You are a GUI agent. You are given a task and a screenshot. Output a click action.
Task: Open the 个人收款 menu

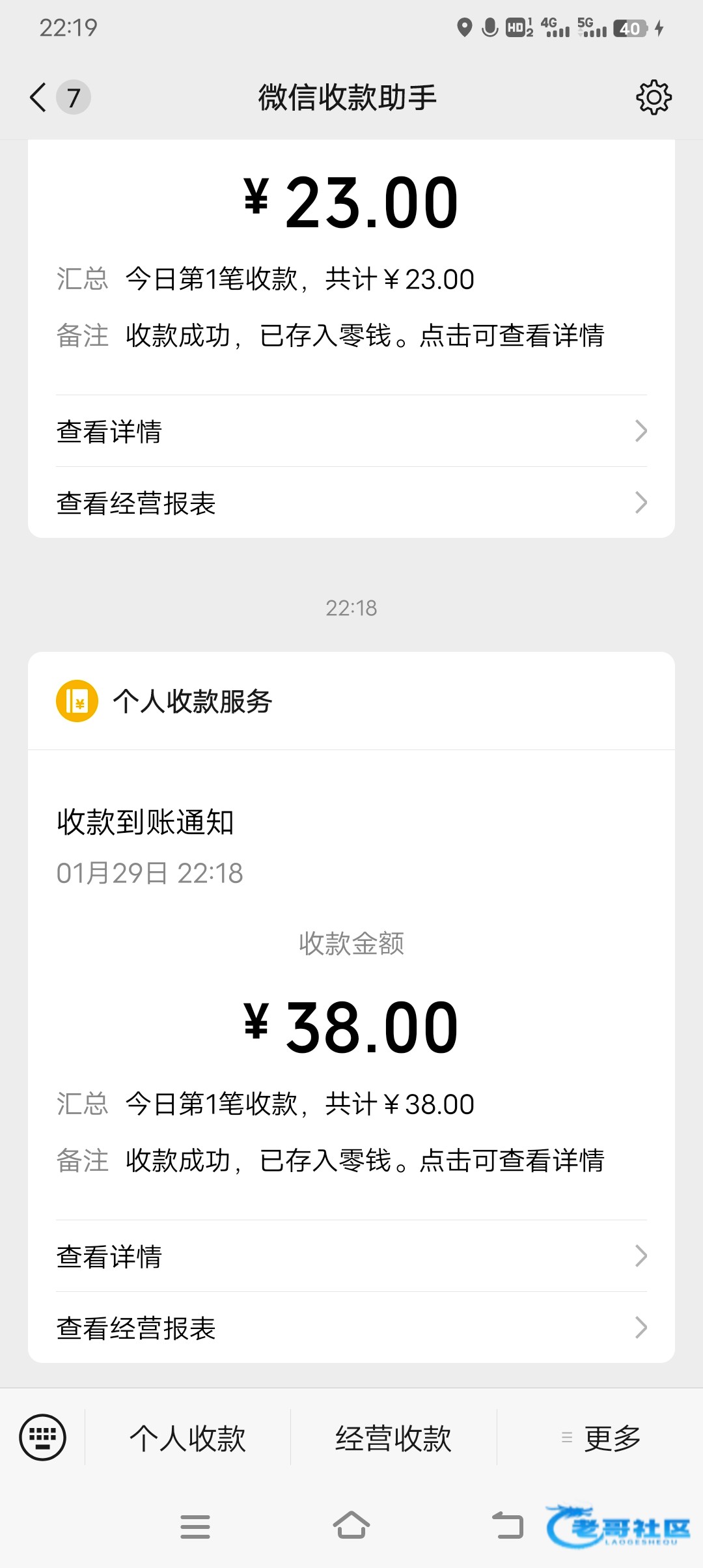(187, 1438)
